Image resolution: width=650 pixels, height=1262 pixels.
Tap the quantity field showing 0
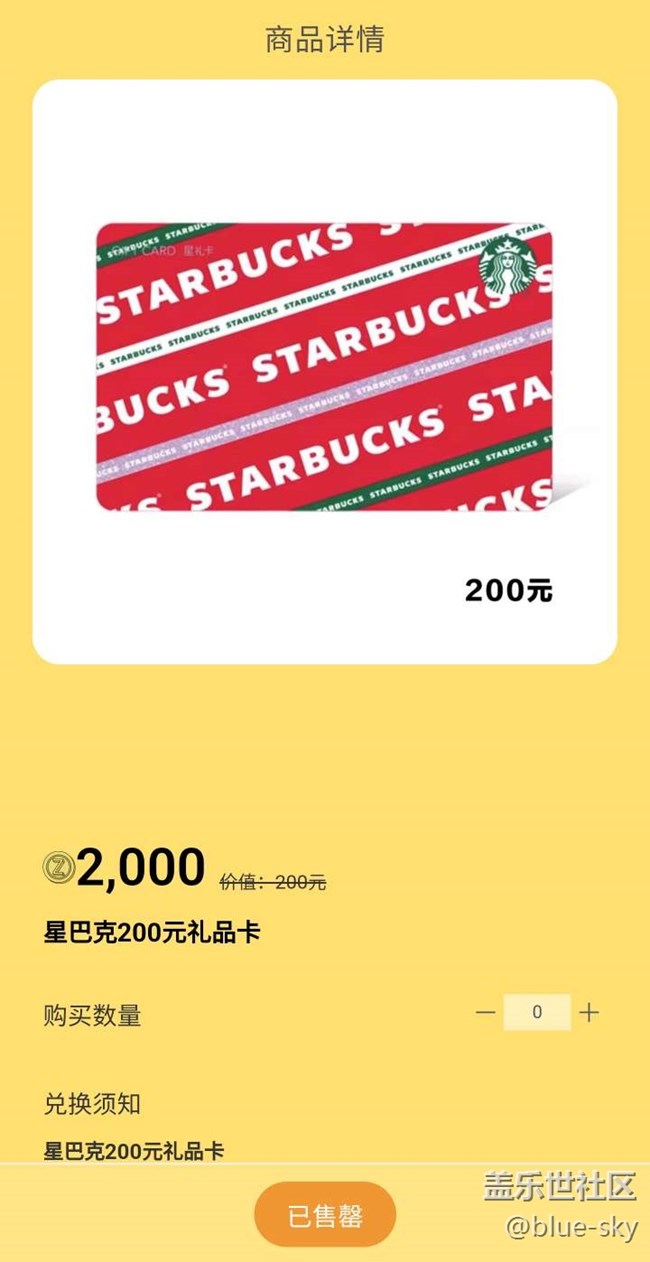tap(537, 1012)
